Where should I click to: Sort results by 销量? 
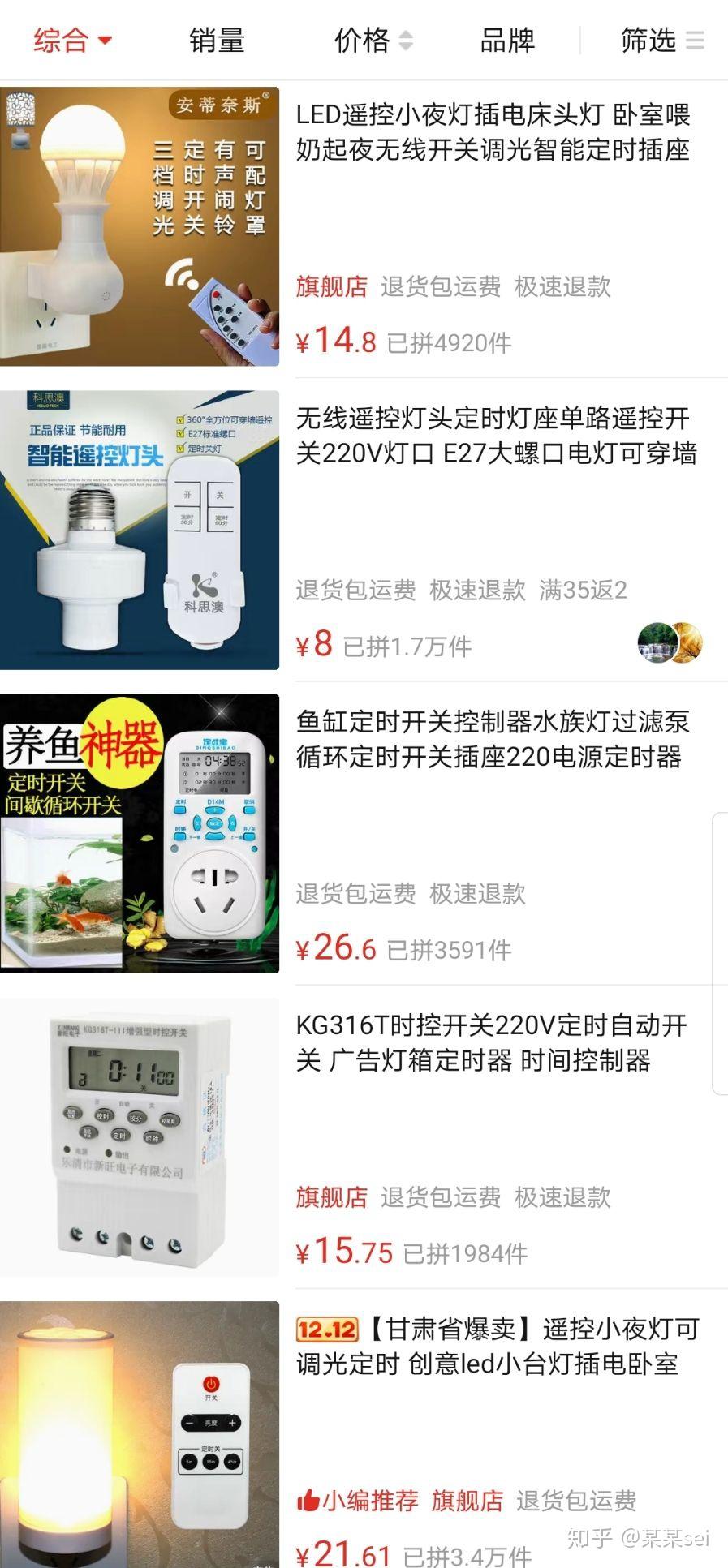tap(217, 40)
